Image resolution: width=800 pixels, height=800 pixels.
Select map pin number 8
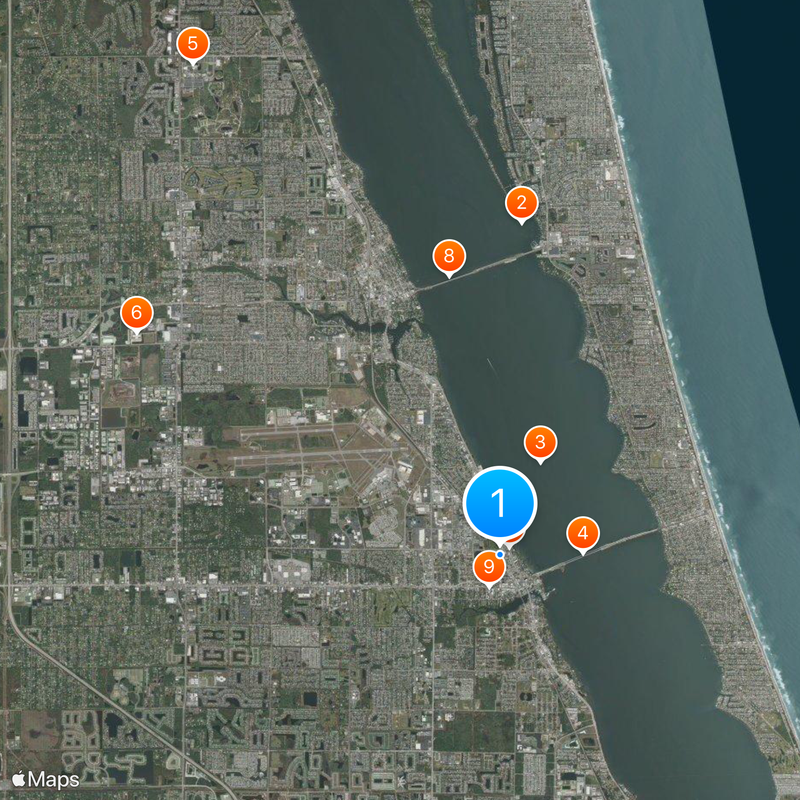pyautogui.click(x=449, y=256)
